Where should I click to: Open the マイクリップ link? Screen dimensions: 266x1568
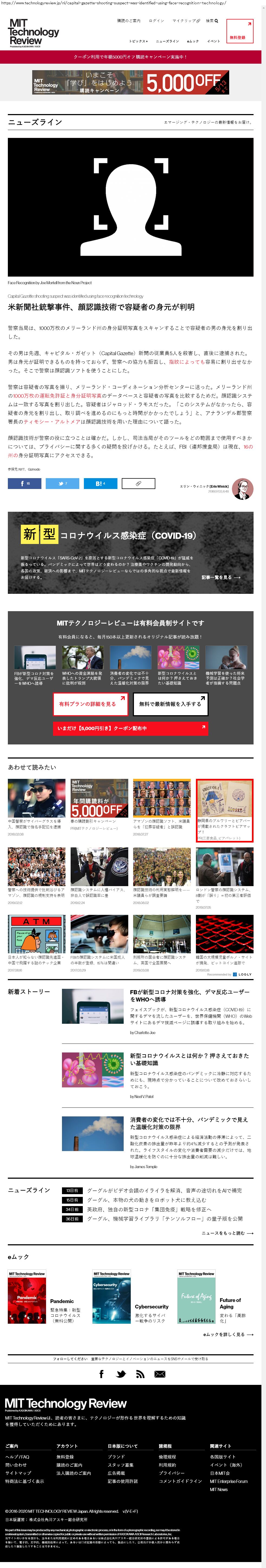pos(186,21)
